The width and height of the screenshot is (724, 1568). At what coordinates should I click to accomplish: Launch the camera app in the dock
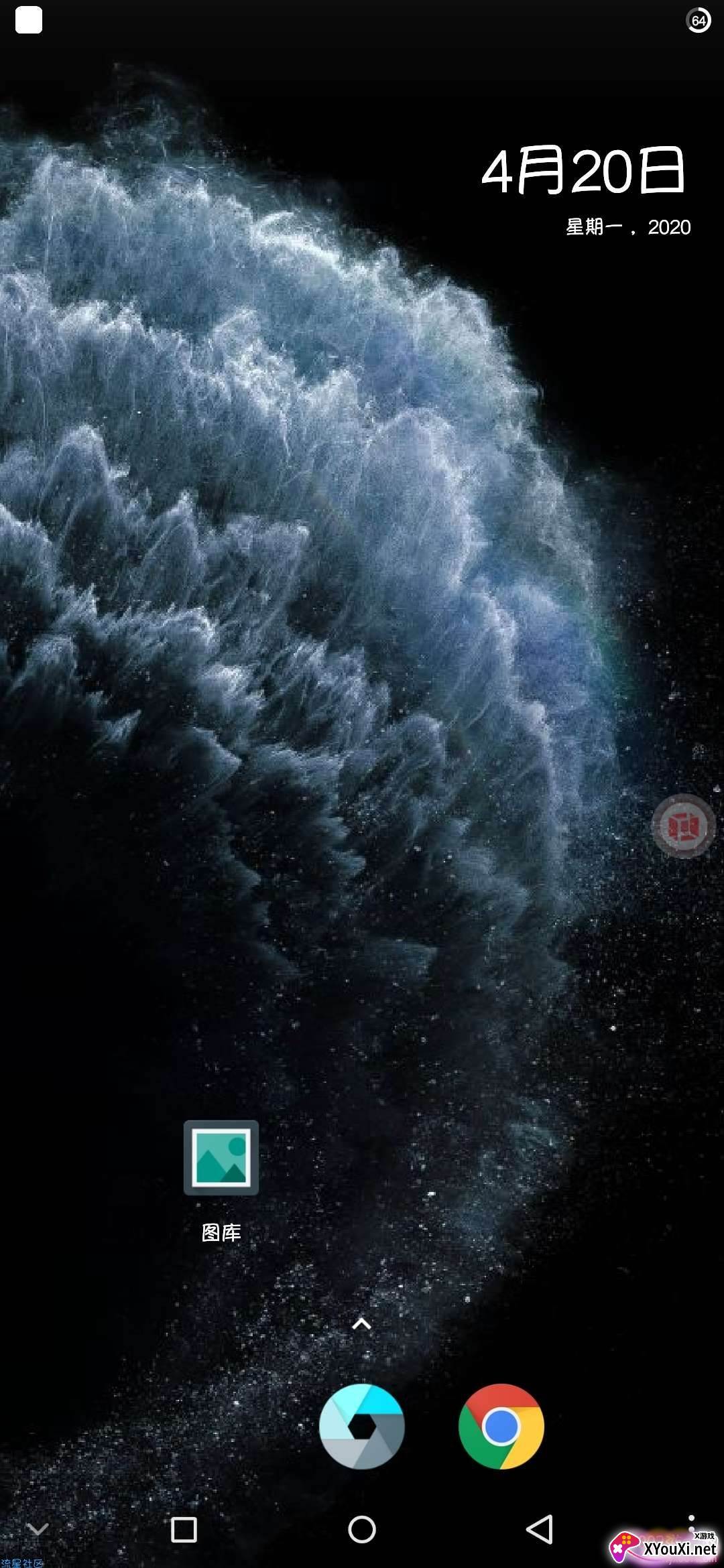(362, 1426)
